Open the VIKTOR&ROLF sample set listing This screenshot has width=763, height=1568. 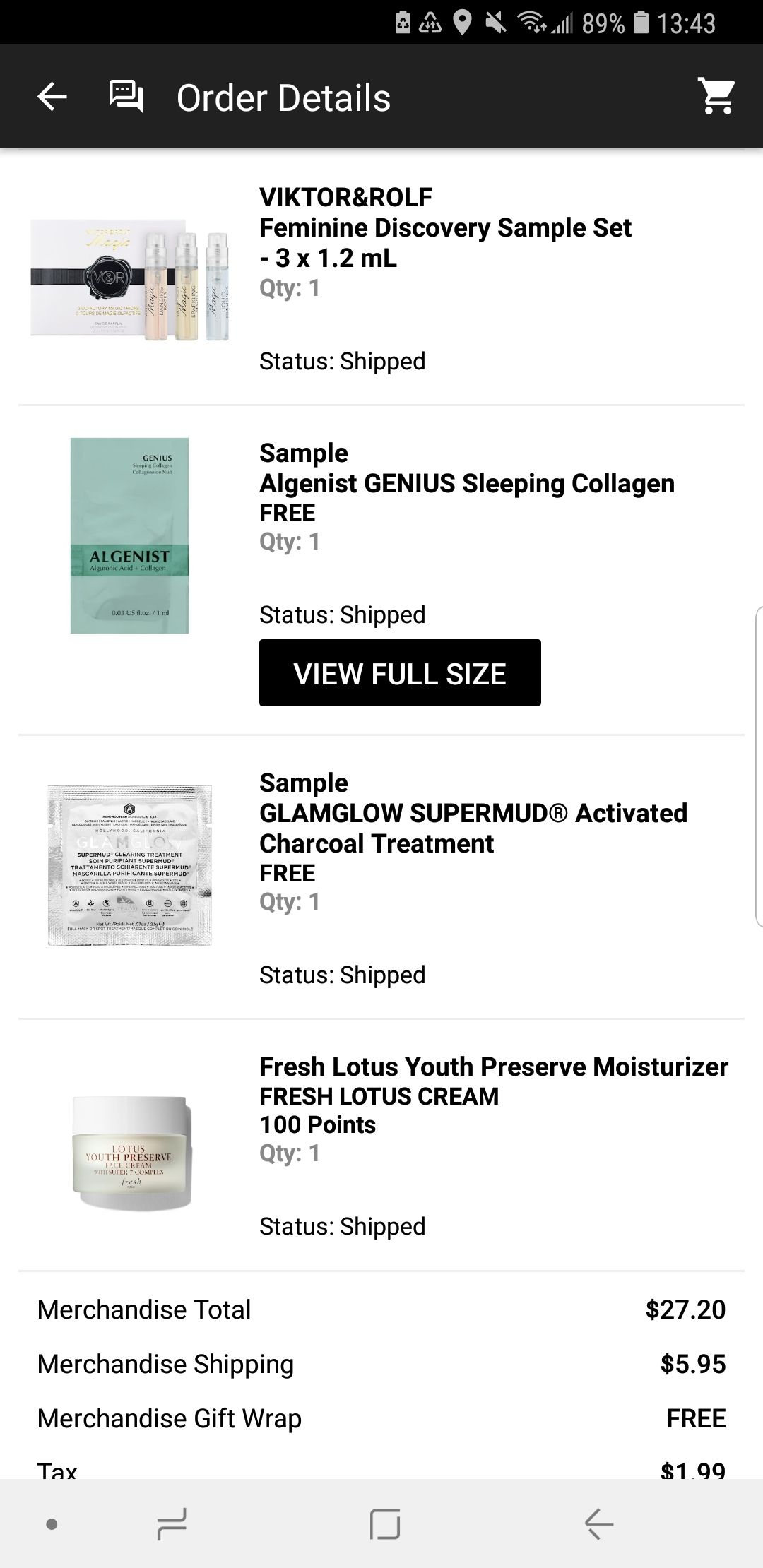445,227
